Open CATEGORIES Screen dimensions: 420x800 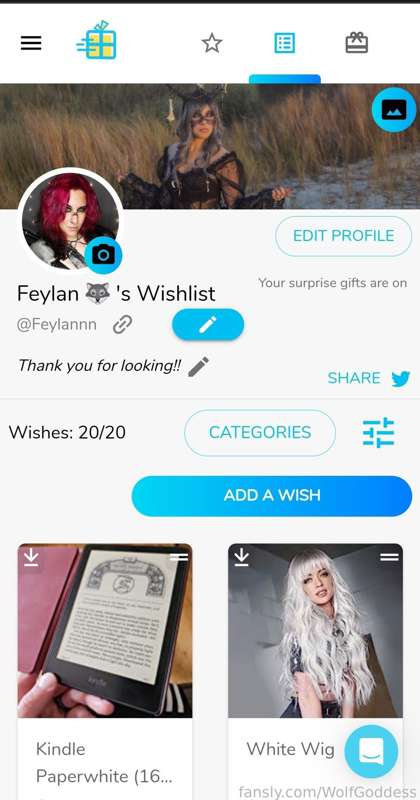260,433
